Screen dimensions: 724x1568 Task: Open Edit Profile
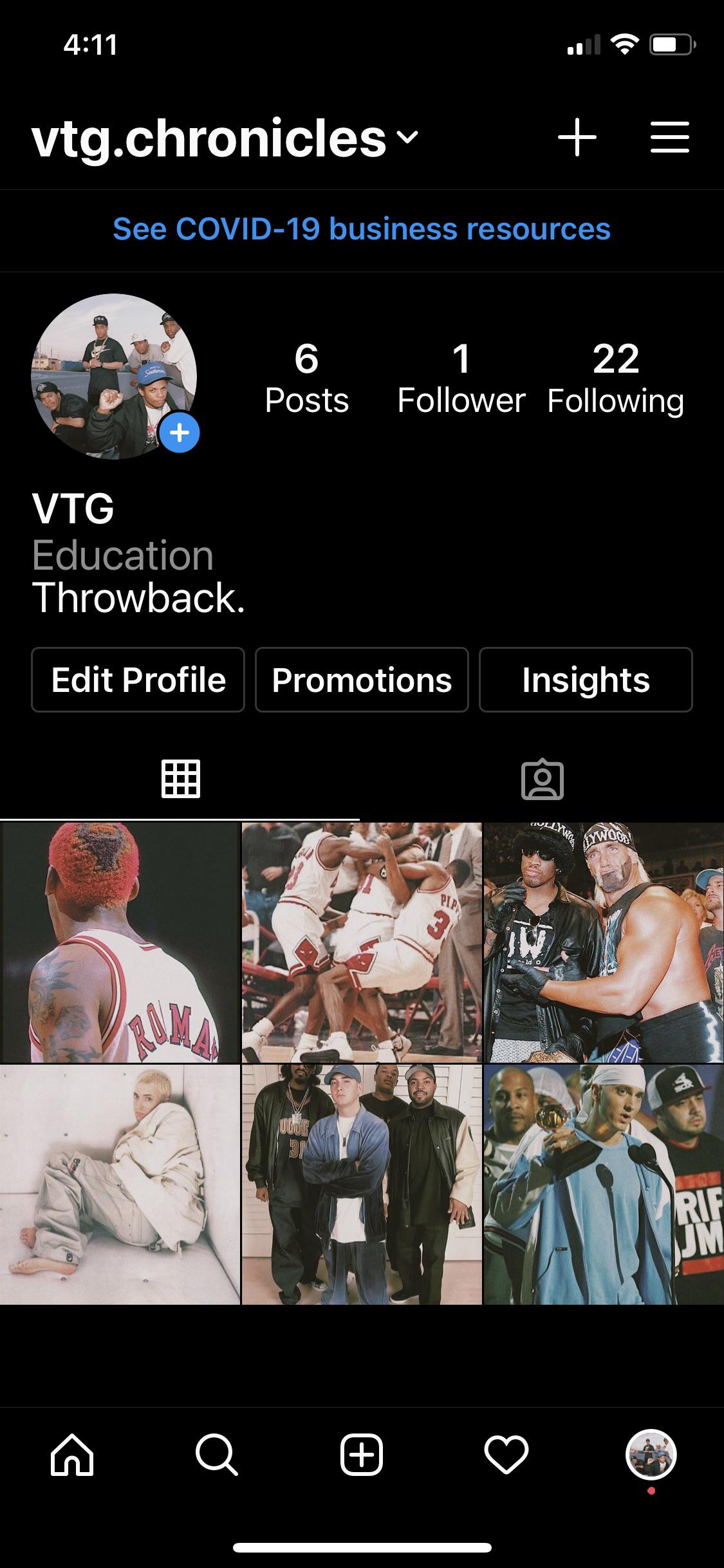(138, 680)
